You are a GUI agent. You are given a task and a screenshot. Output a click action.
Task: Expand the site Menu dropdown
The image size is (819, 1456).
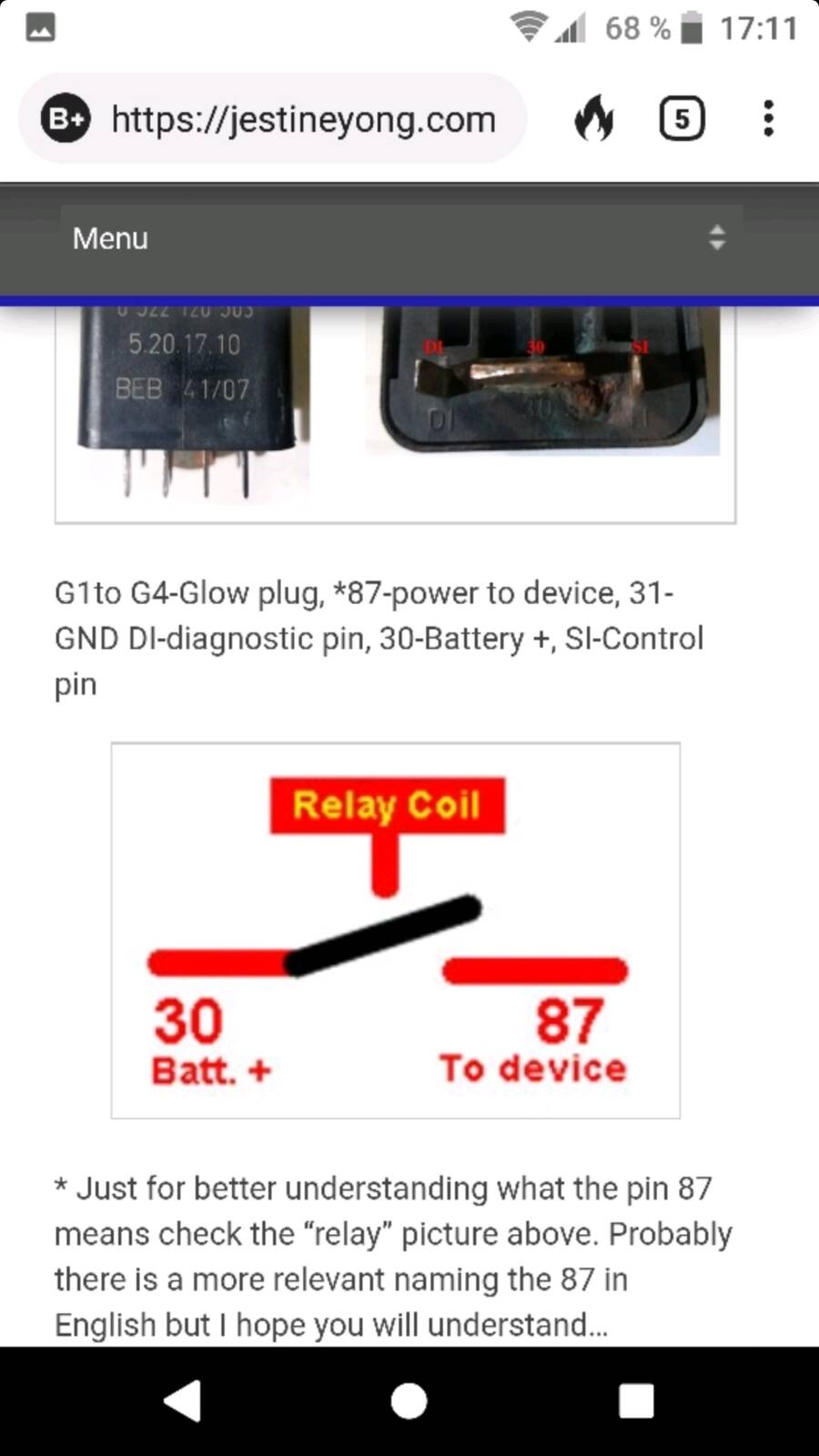click(x=400, y=238)
